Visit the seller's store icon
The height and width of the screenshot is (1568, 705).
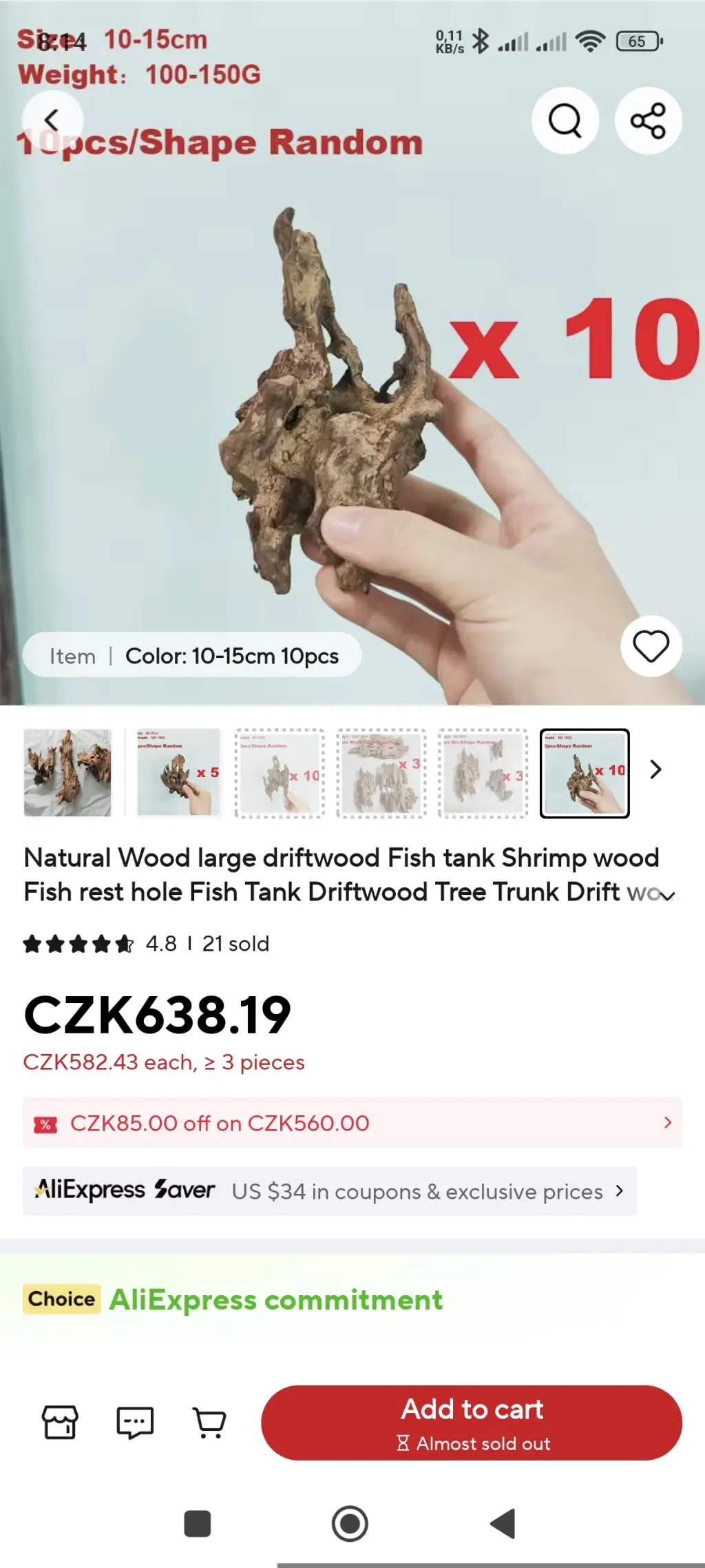[60, 1423]
